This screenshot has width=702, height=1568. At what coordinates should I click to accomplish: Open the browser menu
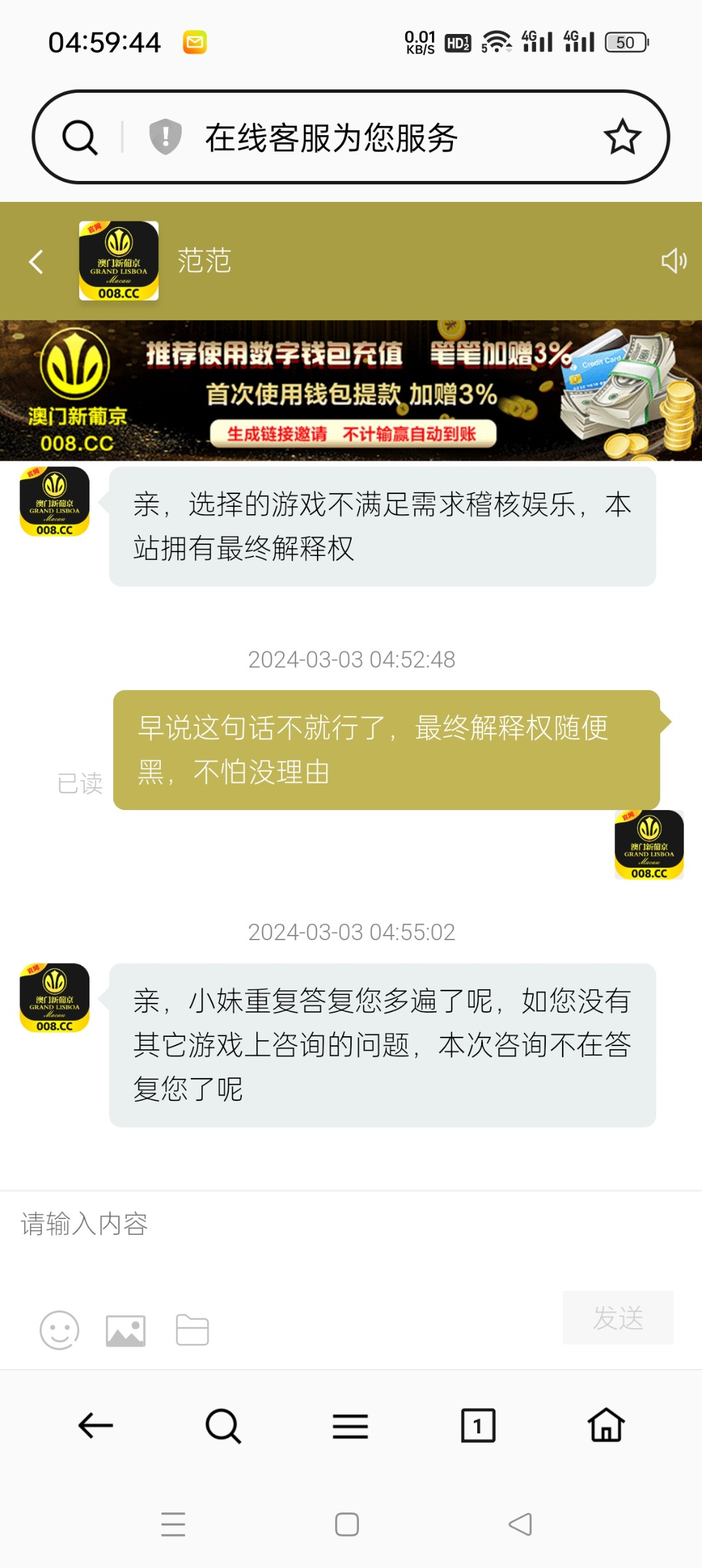[x=350, y=1426]
